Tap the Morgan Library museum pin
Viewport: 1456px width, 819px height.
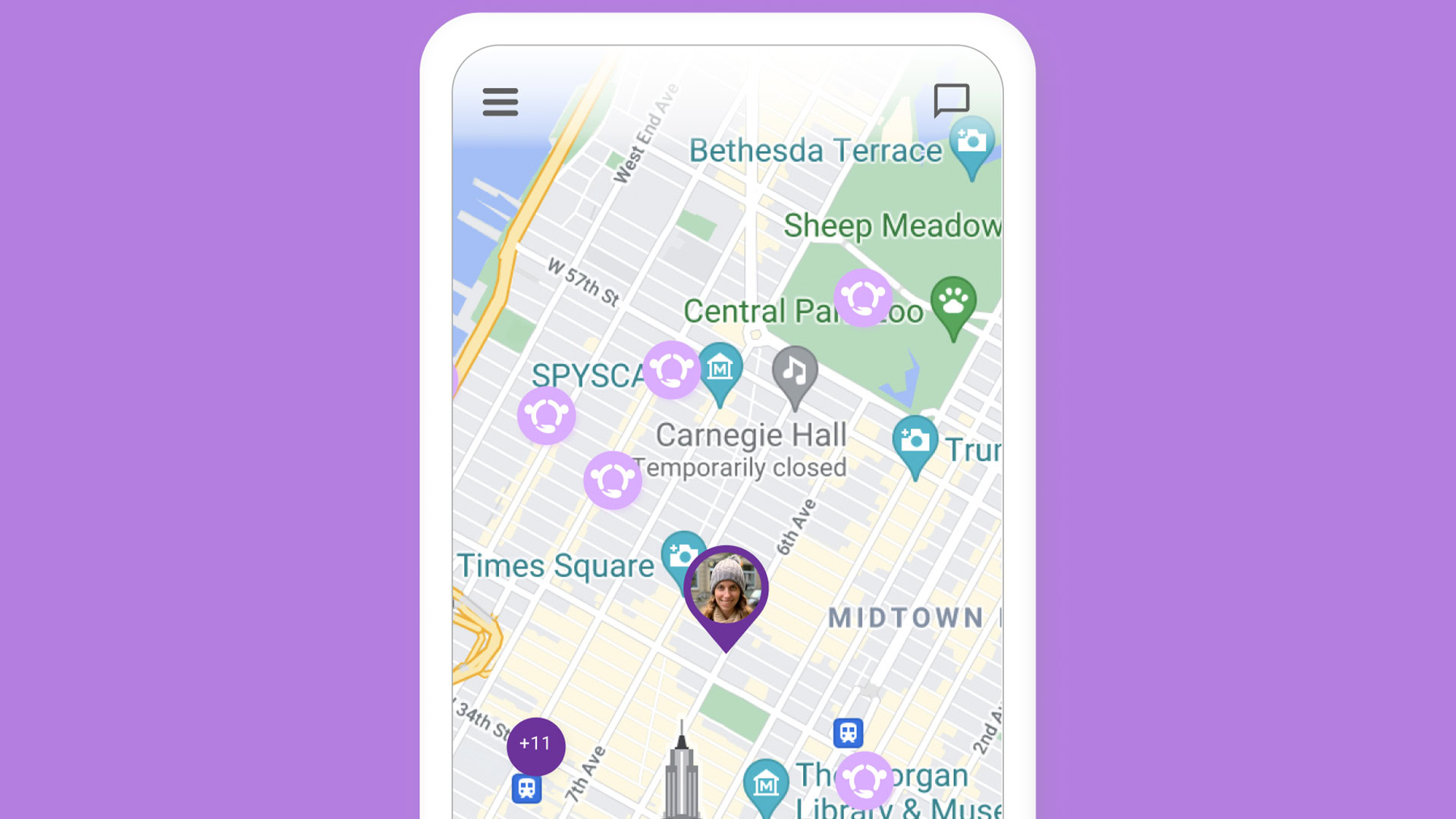[x=766, y=784]
